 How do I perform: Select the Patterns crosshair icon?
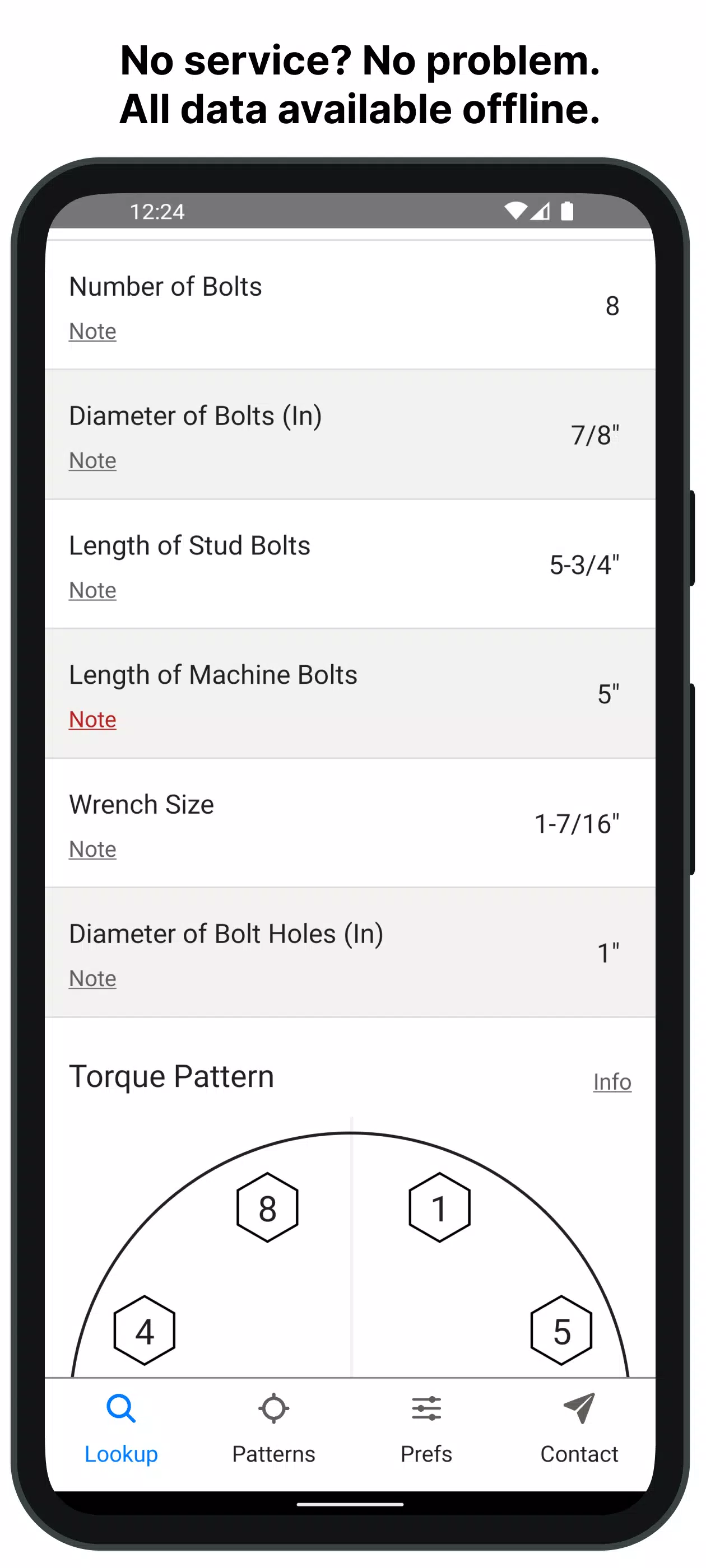(273, 1410)
